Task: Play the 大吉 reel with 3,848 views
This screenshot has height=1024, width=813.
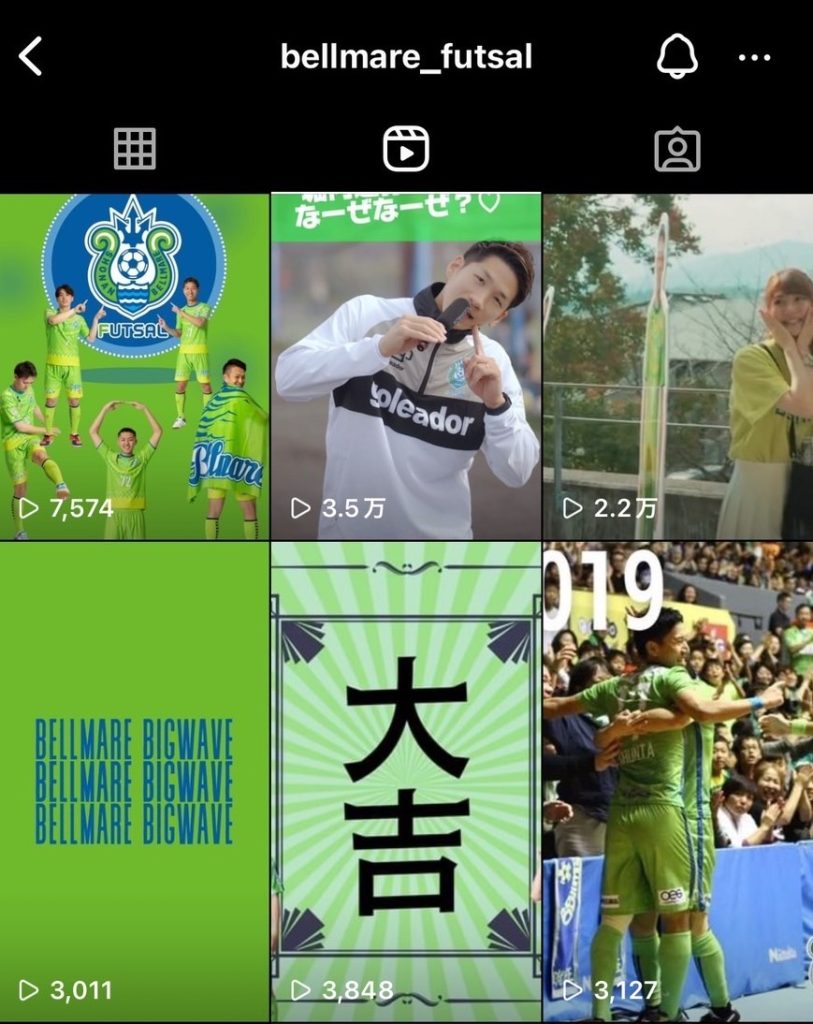Action: point(406,781)
